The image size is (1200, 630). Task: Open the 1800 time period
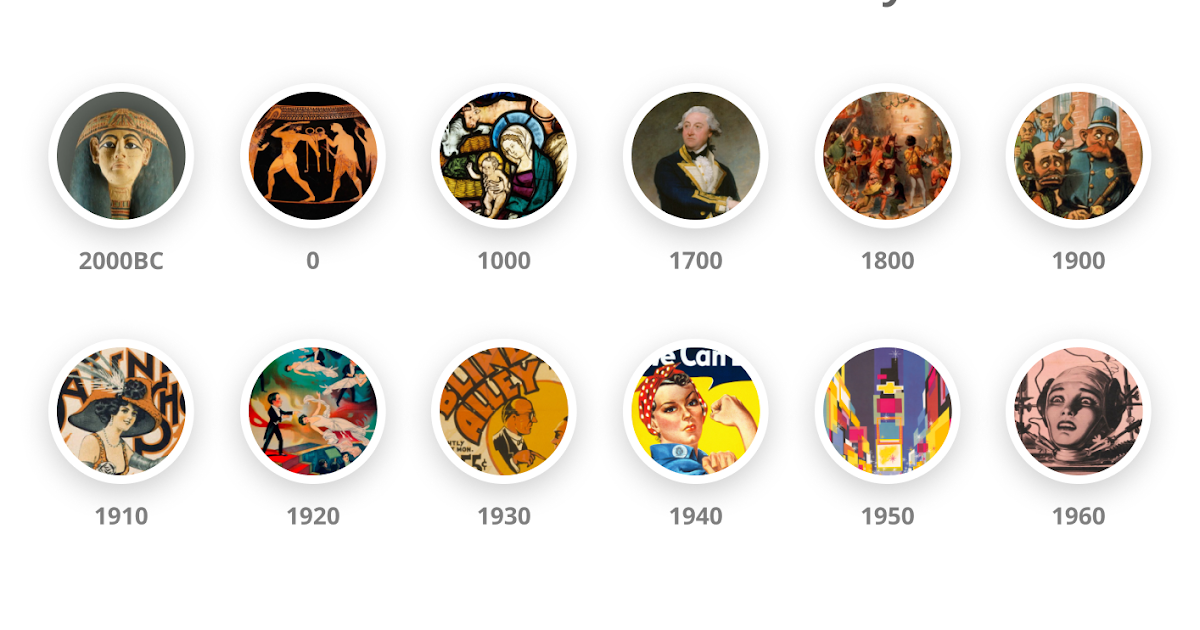[887, 156]
